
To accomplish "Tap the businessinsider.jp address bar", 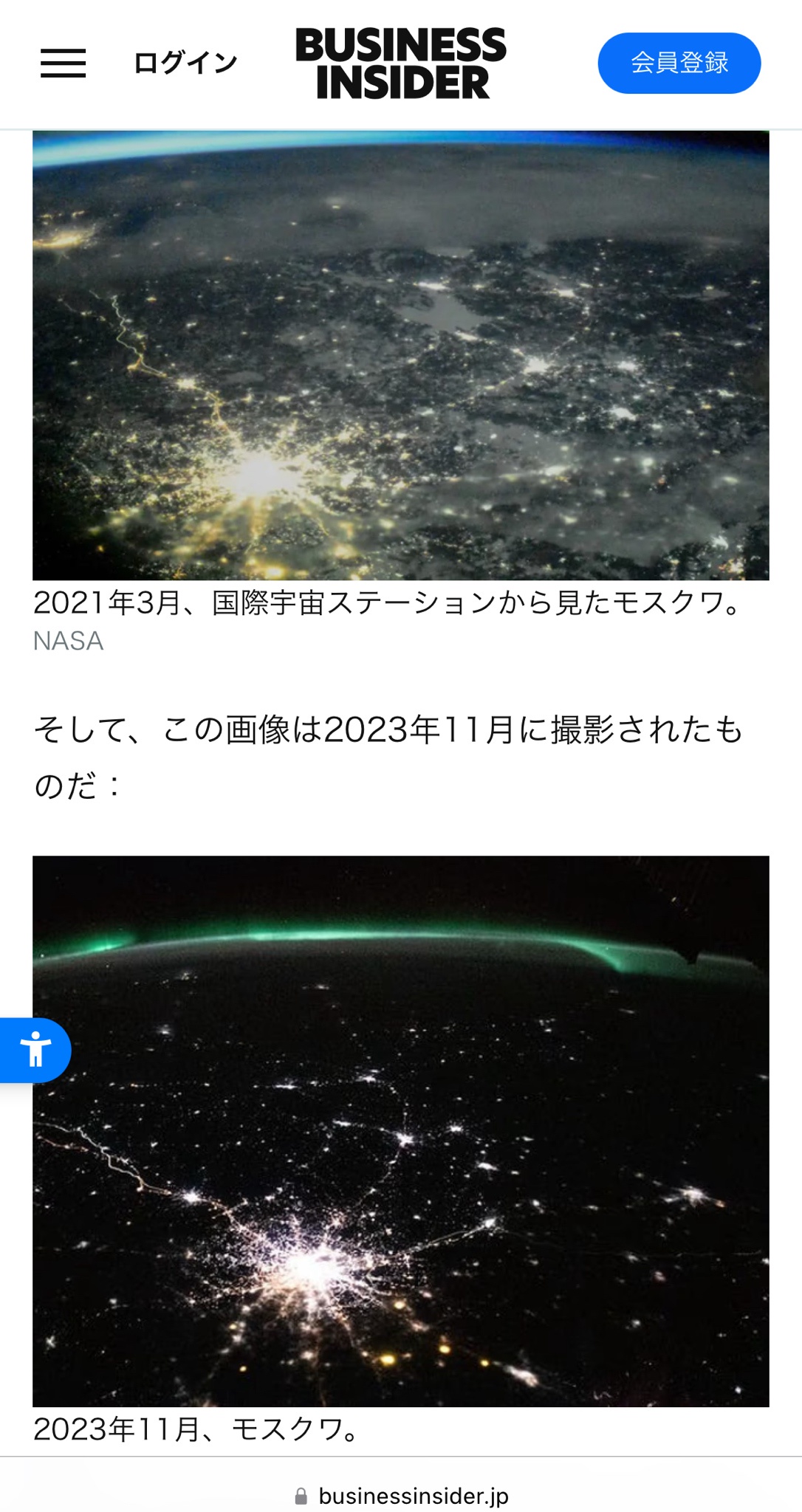I will click(x=401, y=1495).
